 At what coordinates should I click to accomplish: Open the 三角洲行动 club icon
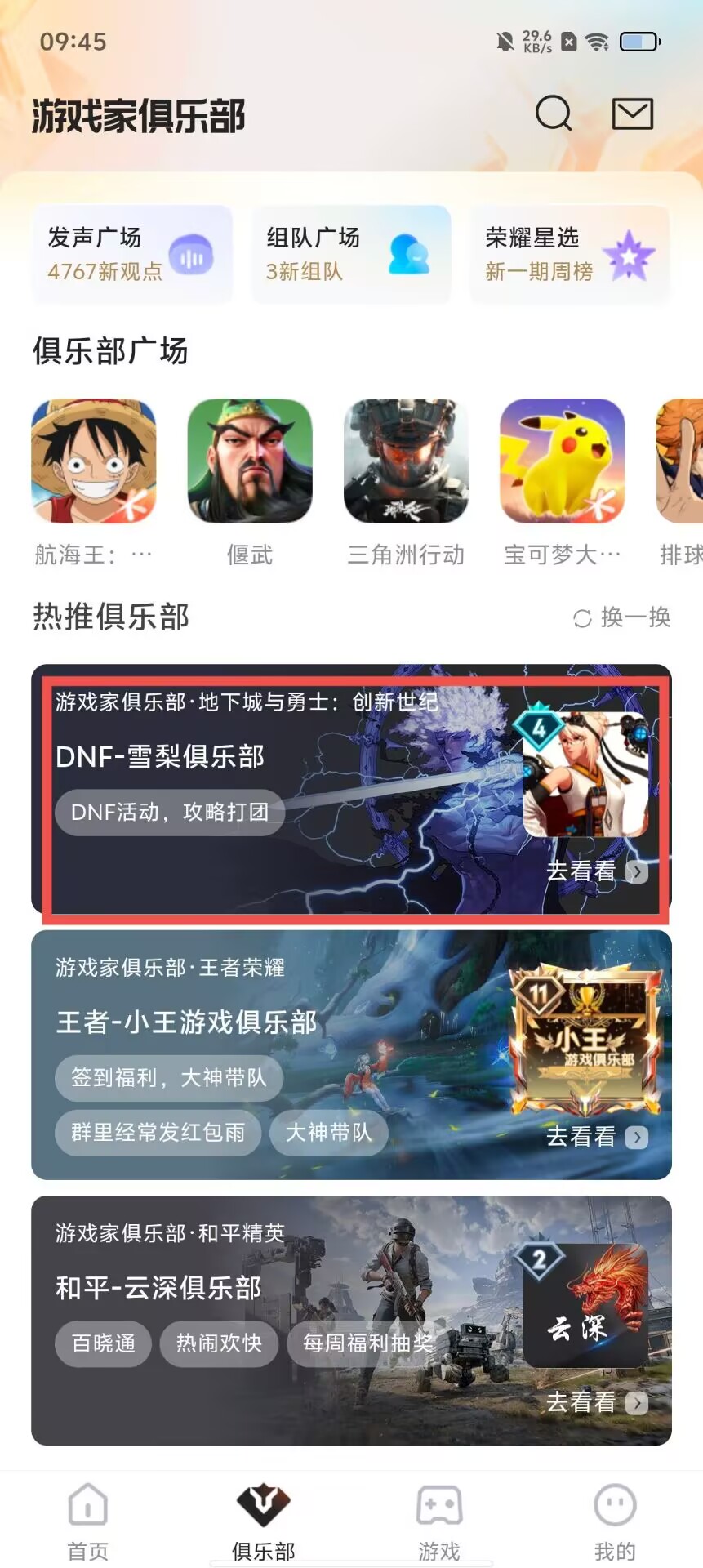406,461
